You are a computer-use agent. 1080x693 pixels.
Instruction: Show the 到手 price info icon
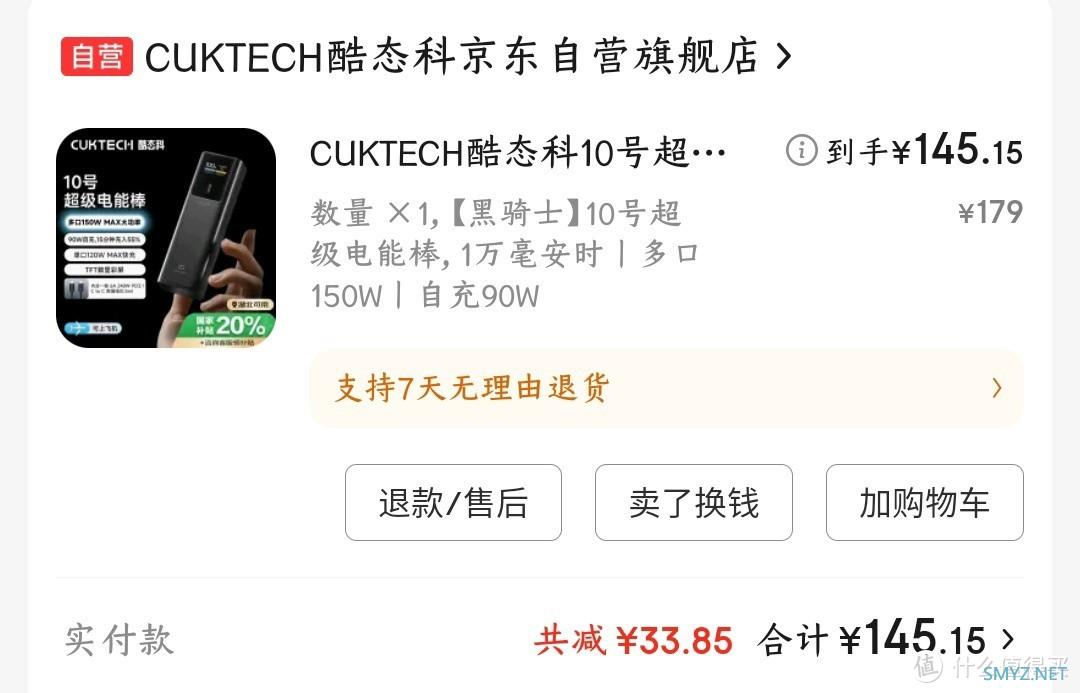click(x=801, y=151)
